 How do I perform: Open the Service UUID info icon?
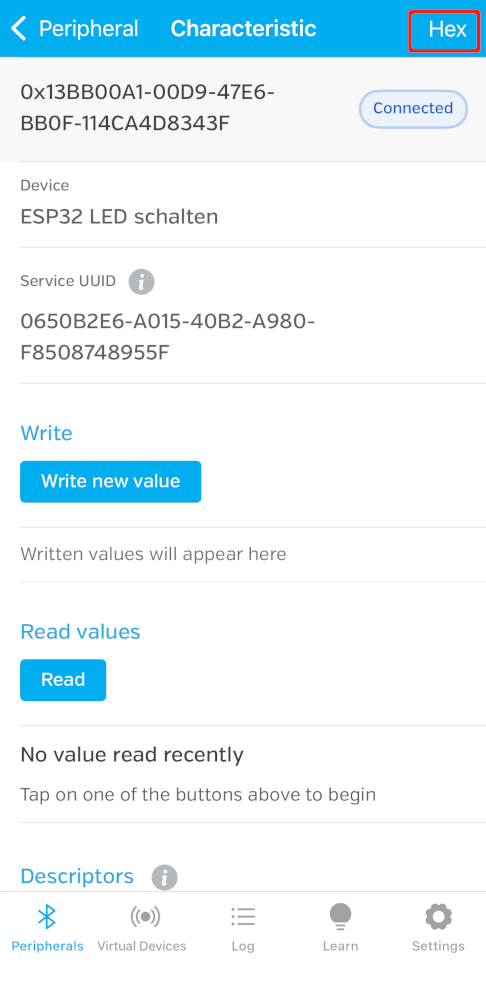click(x=142, y=281)
